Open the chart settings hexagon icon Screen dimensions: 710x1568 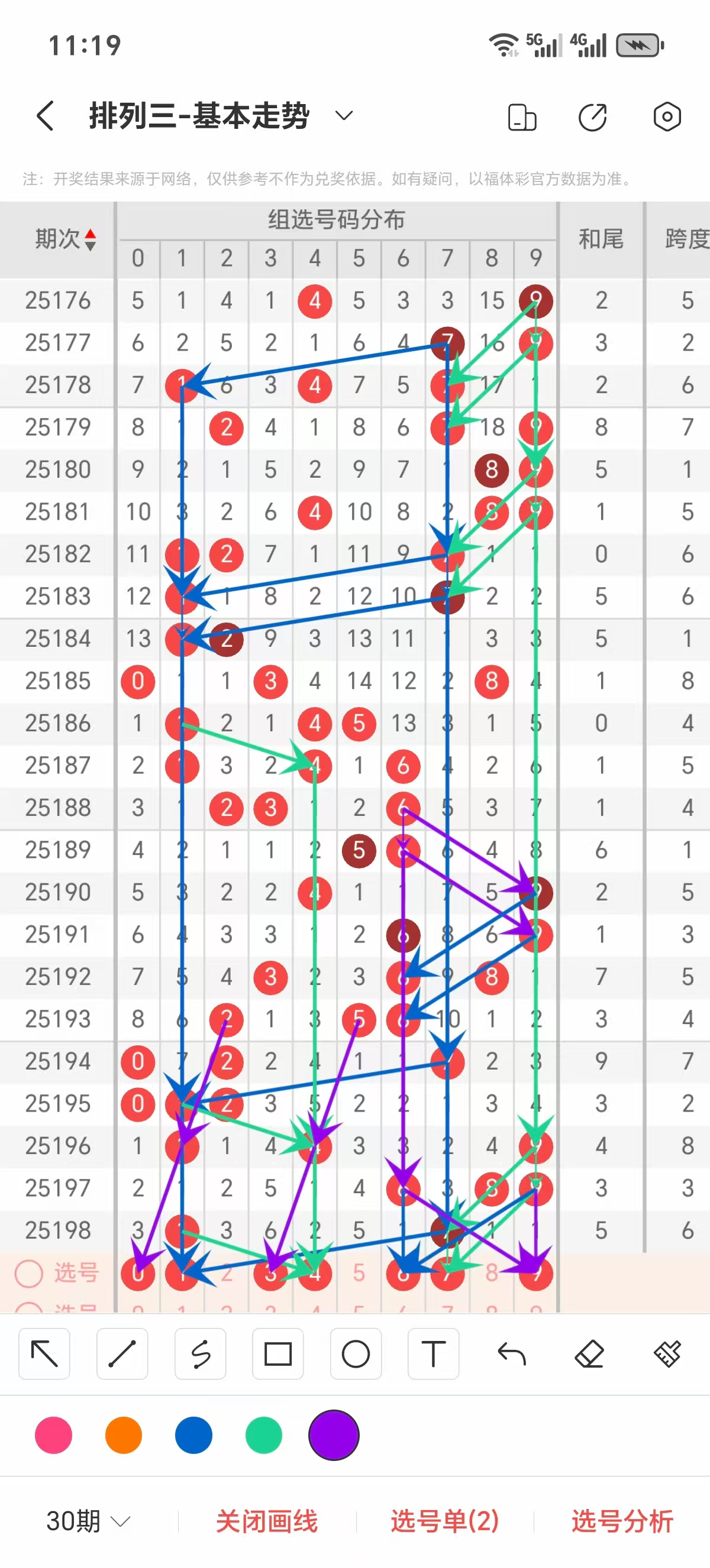pyautogui.click(x=667, y=116)
